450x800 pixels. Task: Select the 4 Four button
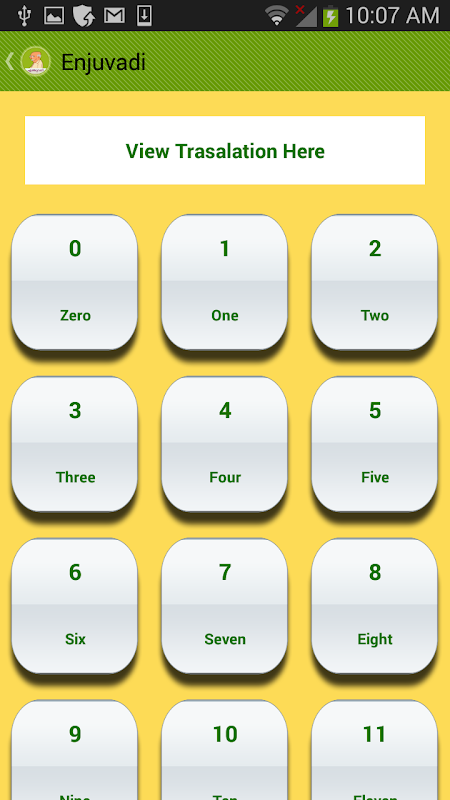coord(224,444)
